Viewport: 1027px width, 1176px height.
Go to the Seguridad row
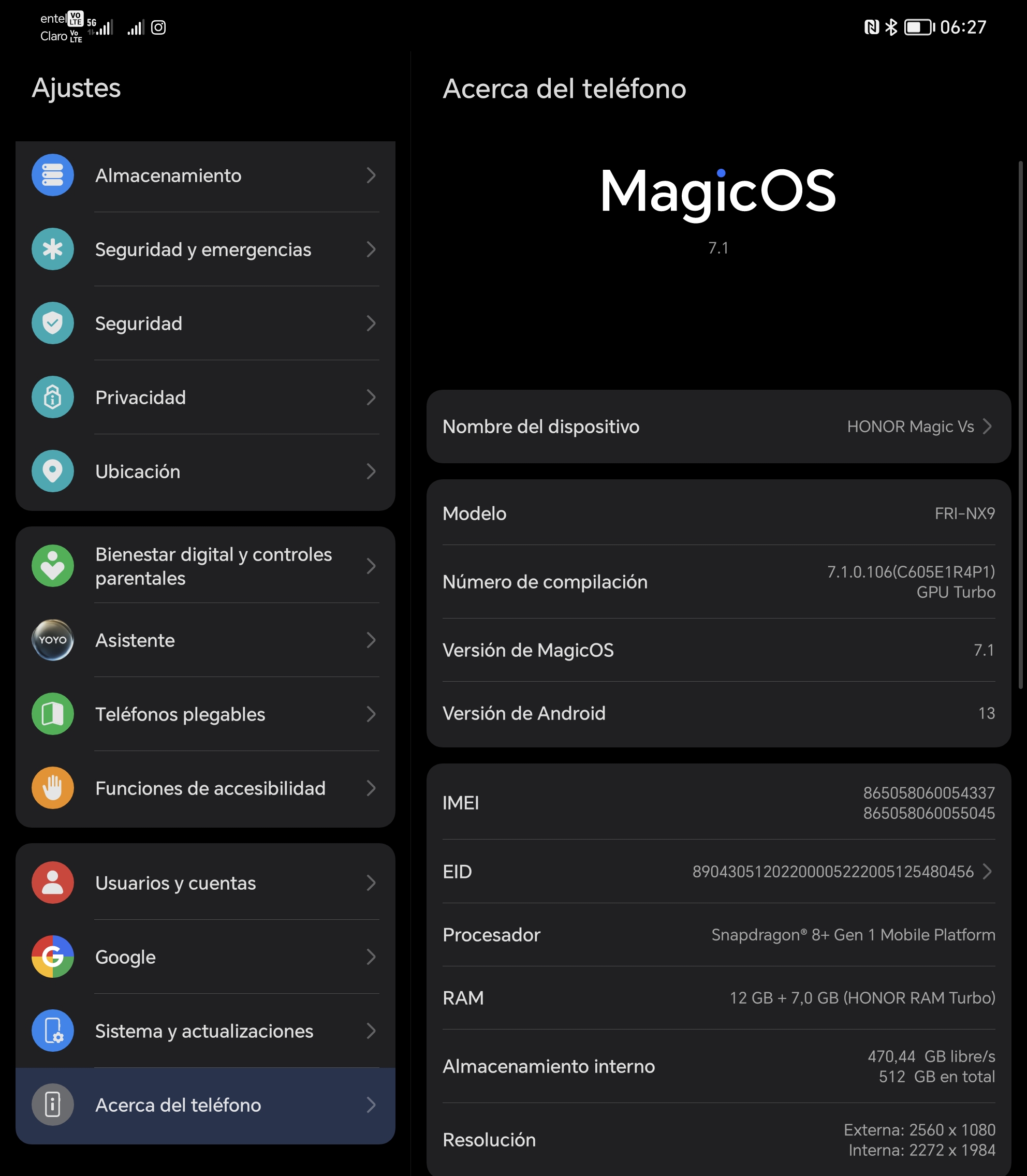click(205, 323)
